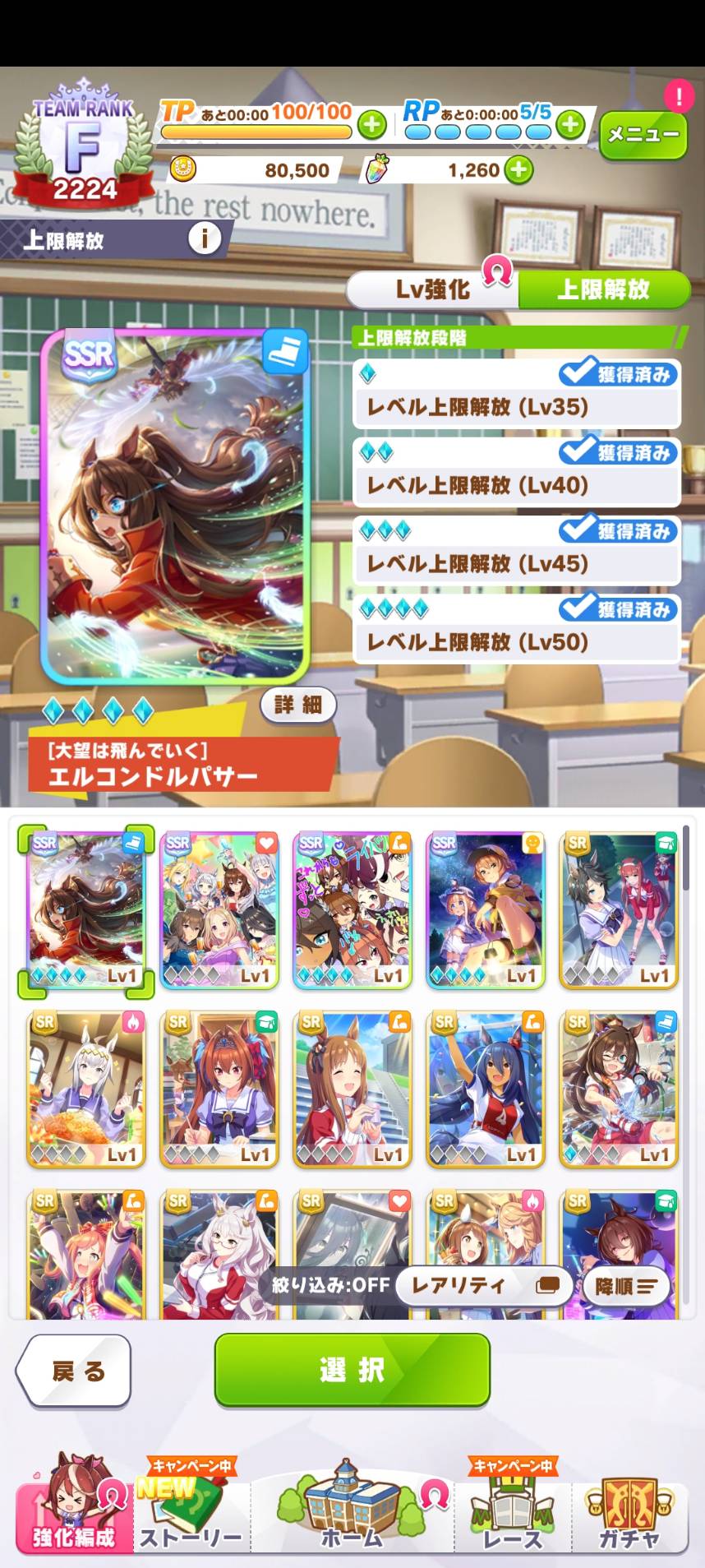Select the second SSR group party card

point(219,909)
